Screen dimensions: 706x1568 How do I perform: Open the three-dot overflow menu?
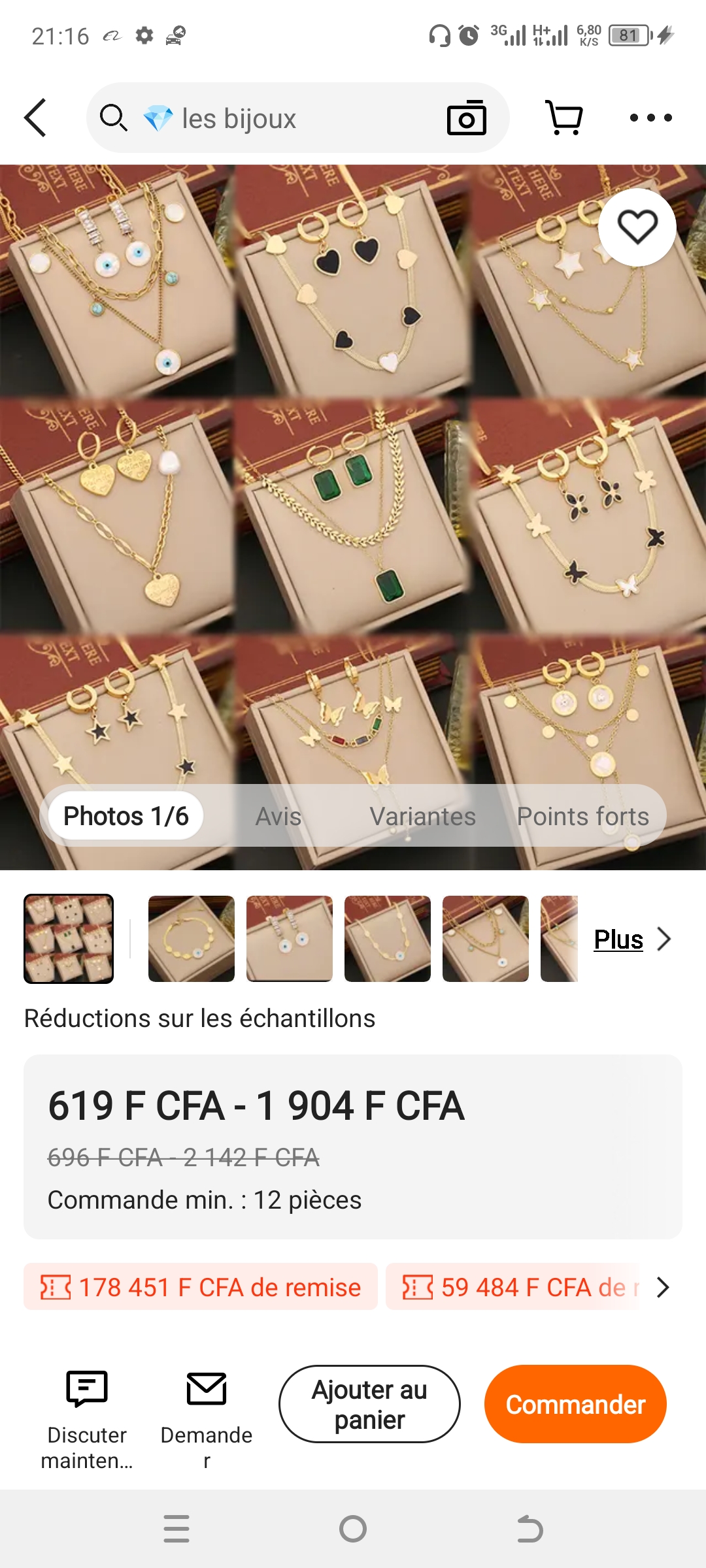click(x=650, y=118)
